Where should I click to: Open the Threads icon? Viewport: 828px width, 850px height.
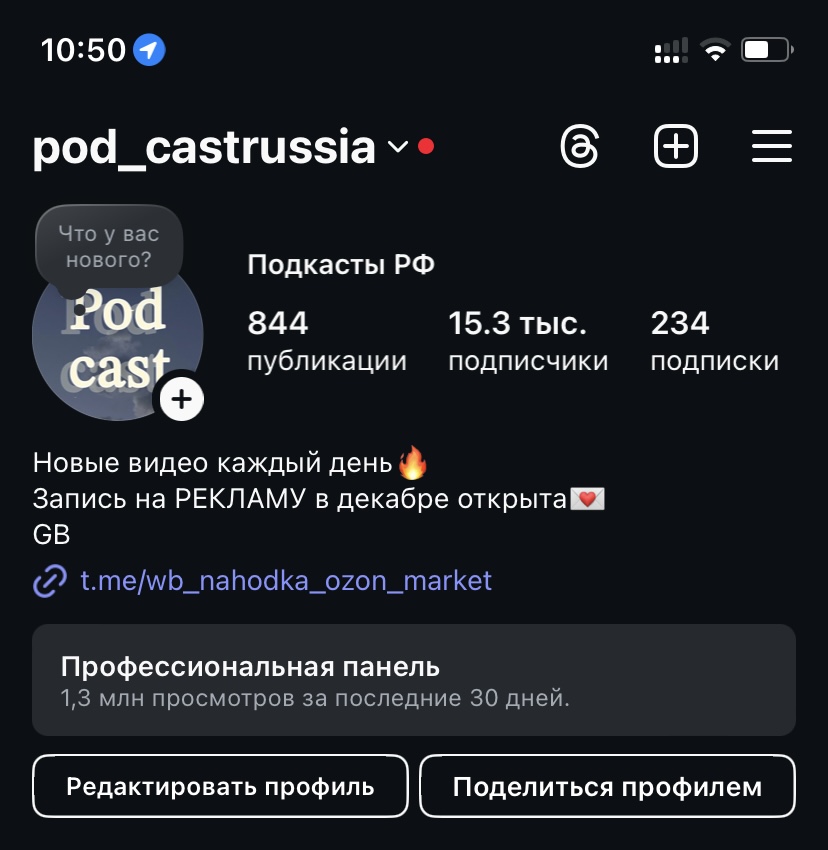(x=580, y=148)
